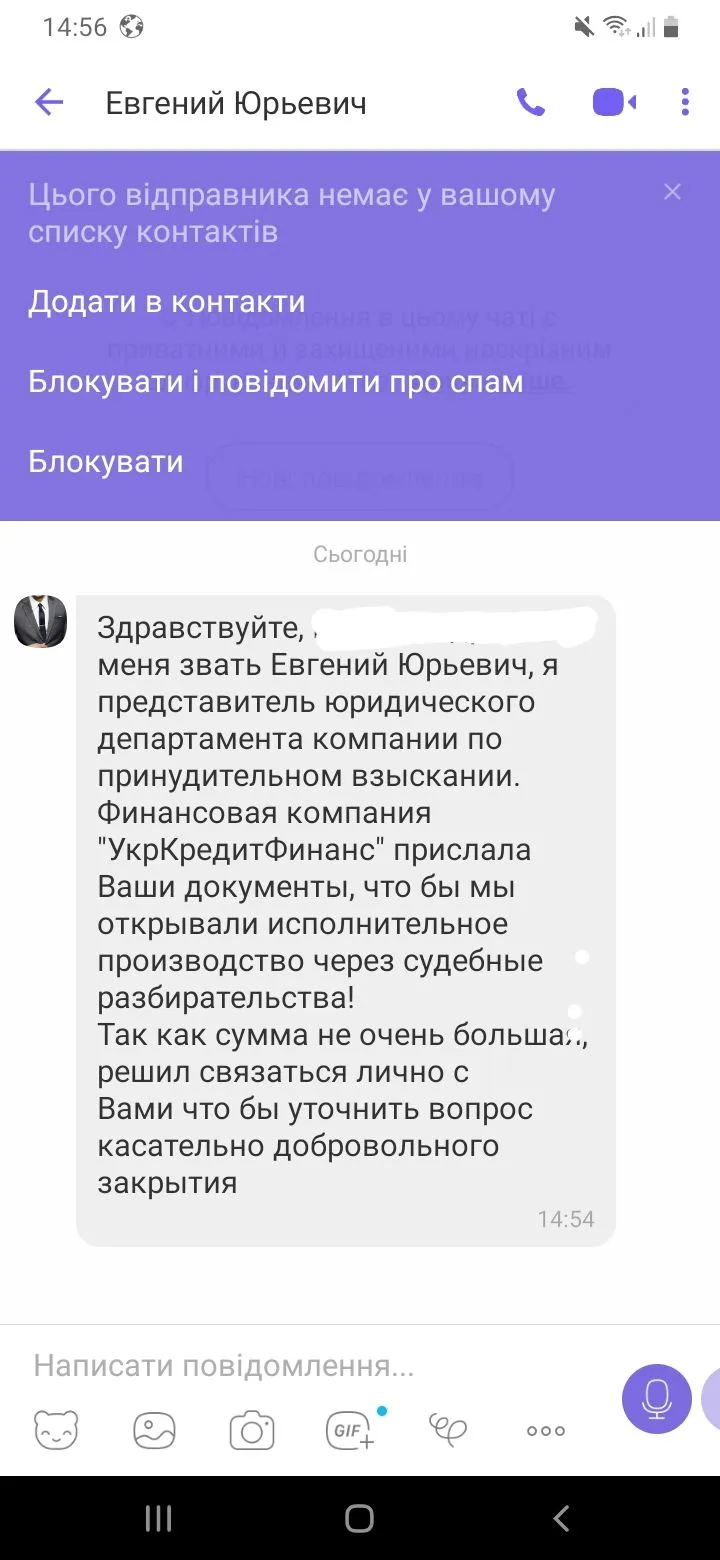The height and width of the screenshot is (1560, 720).
Task: Open the GIF creator
Action: click(352, 1431)
